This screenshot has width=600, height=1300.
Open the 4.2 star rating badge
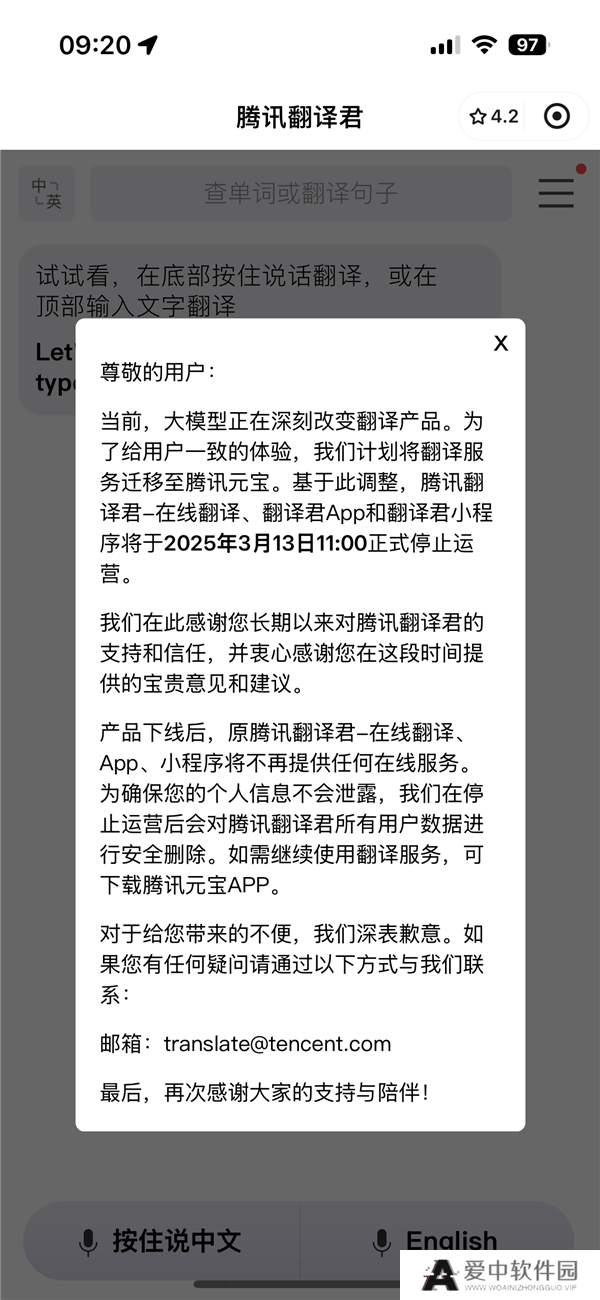[494, 116]
